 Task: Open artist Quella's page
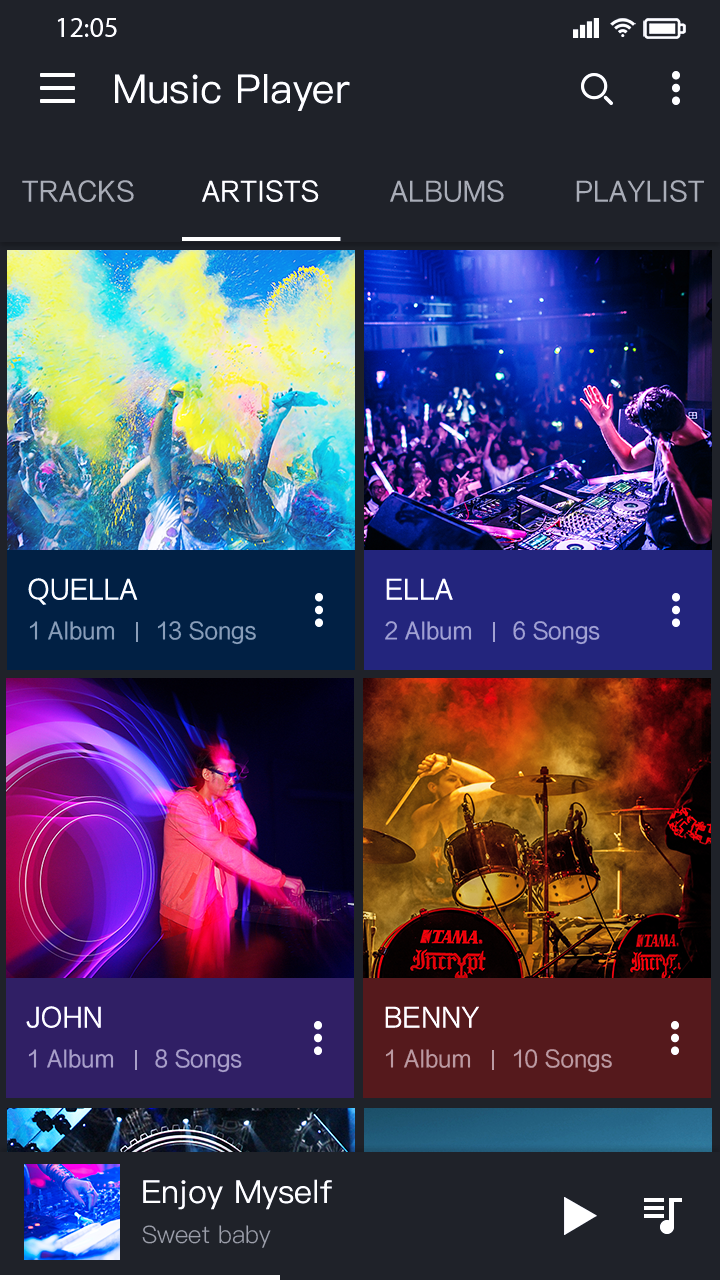click(181, 400)
